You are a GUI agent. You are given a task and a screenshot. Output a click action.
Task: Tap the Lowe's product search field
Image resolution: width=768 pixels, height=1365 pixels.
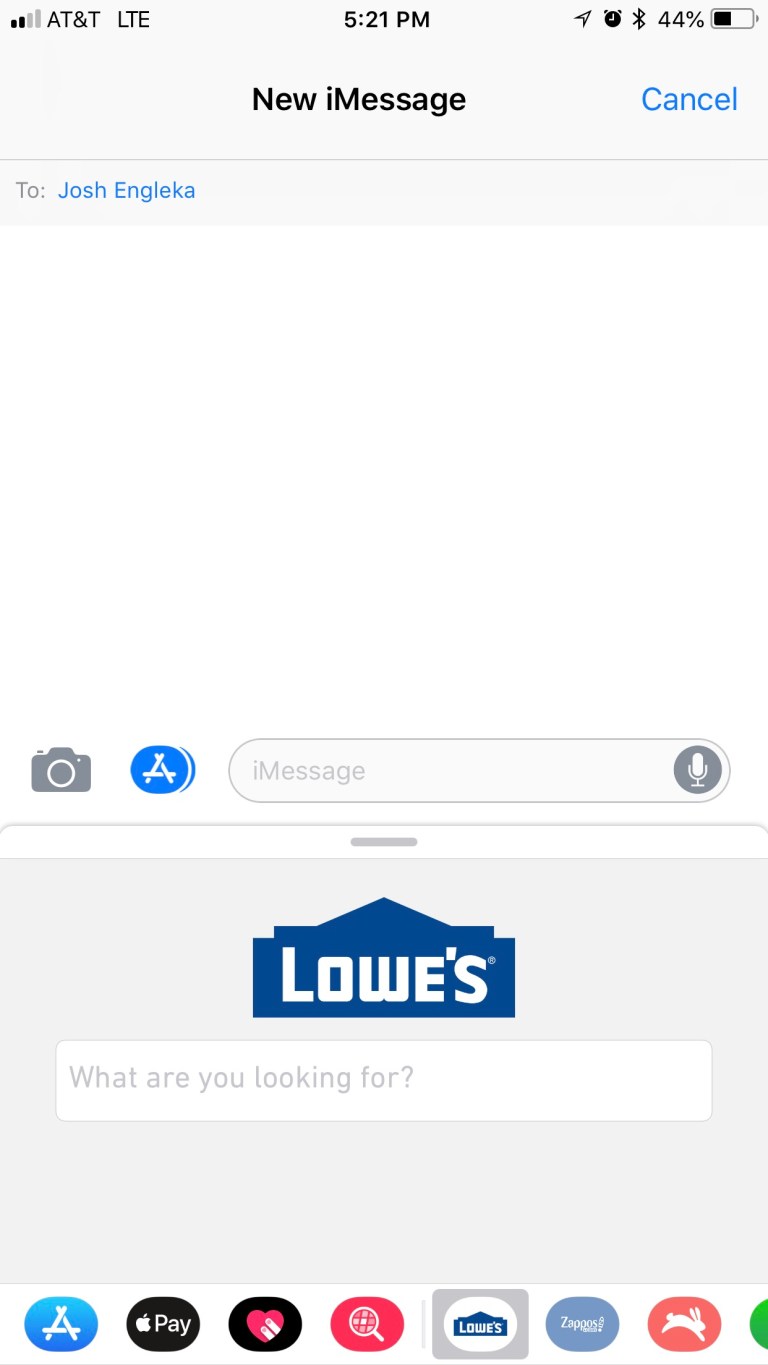pyautogui.click(x=383, y=1080)
